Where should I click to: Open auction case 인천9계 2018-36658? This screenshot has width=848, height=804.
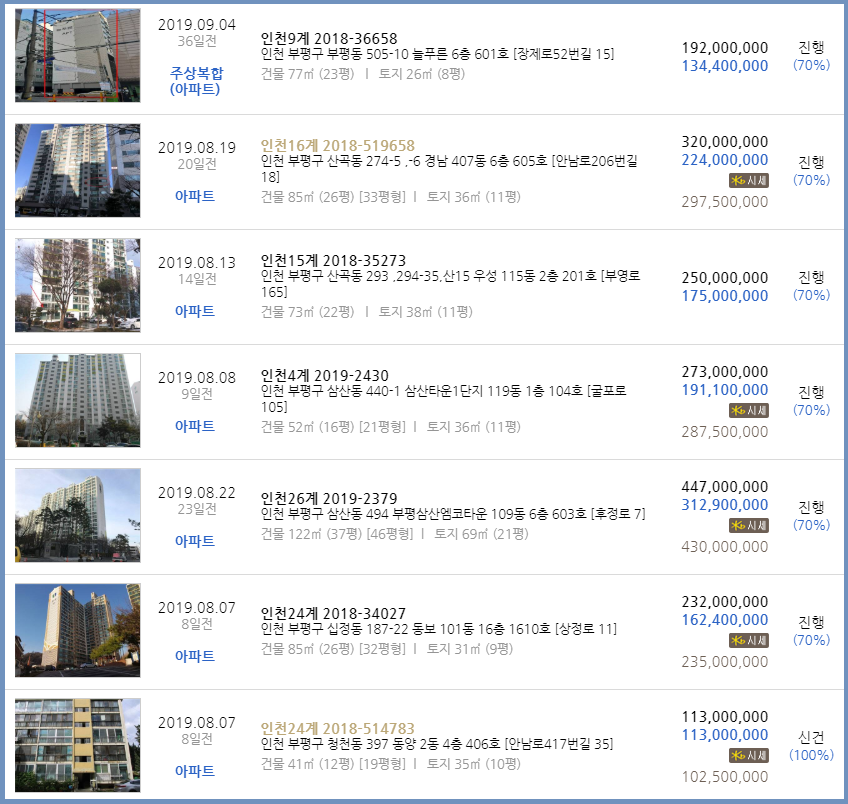click(329, 39)
